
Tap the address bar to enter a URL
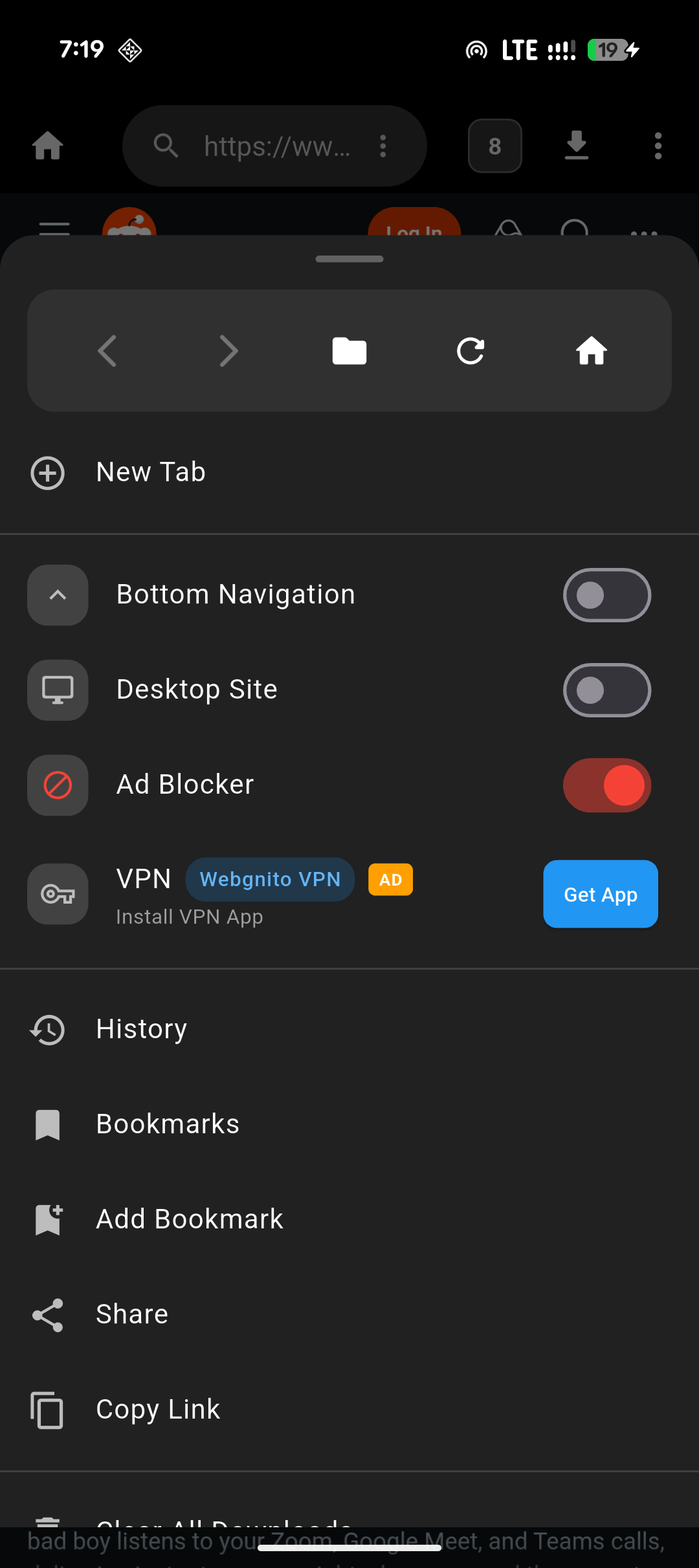click(272, 146)
